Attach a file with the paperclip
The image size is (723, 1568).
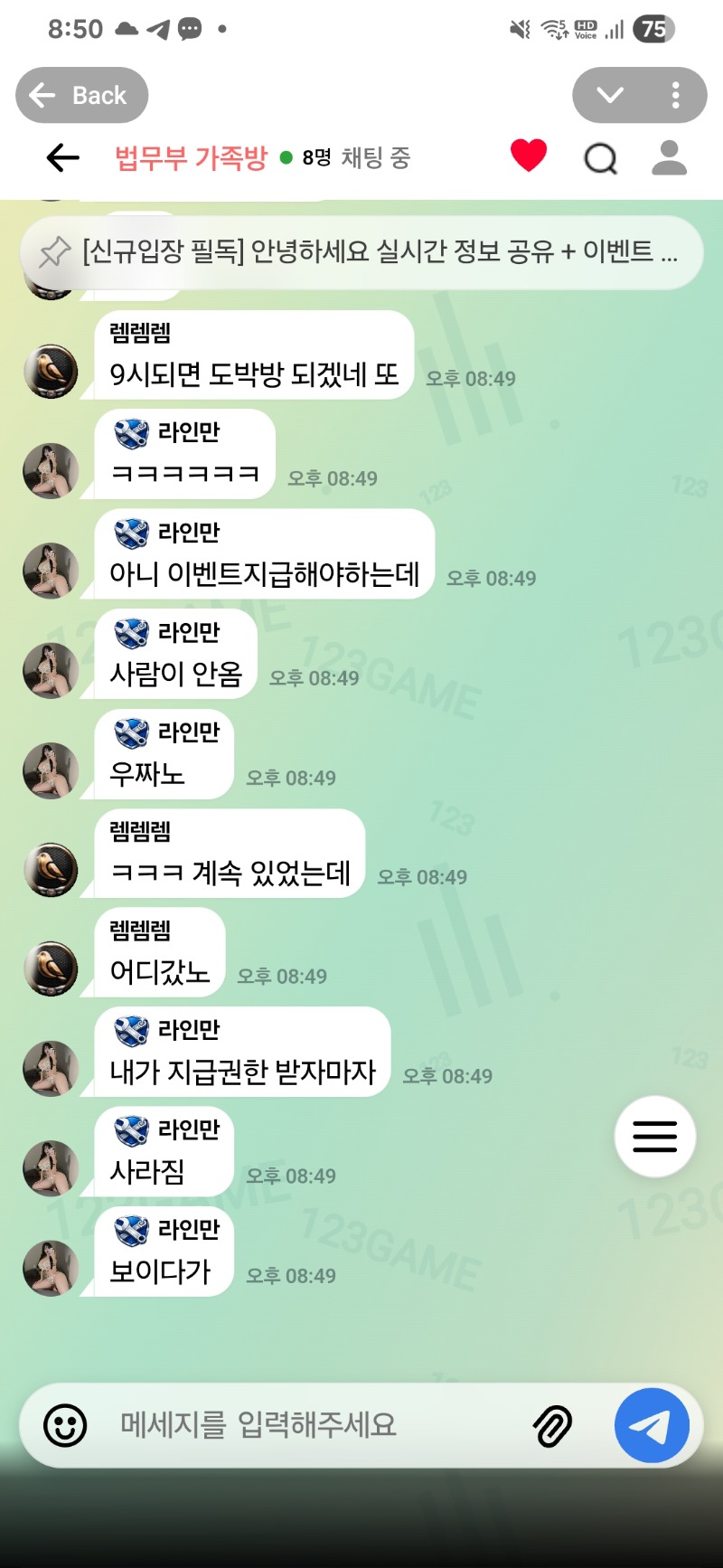click(x=552, y=1426)
